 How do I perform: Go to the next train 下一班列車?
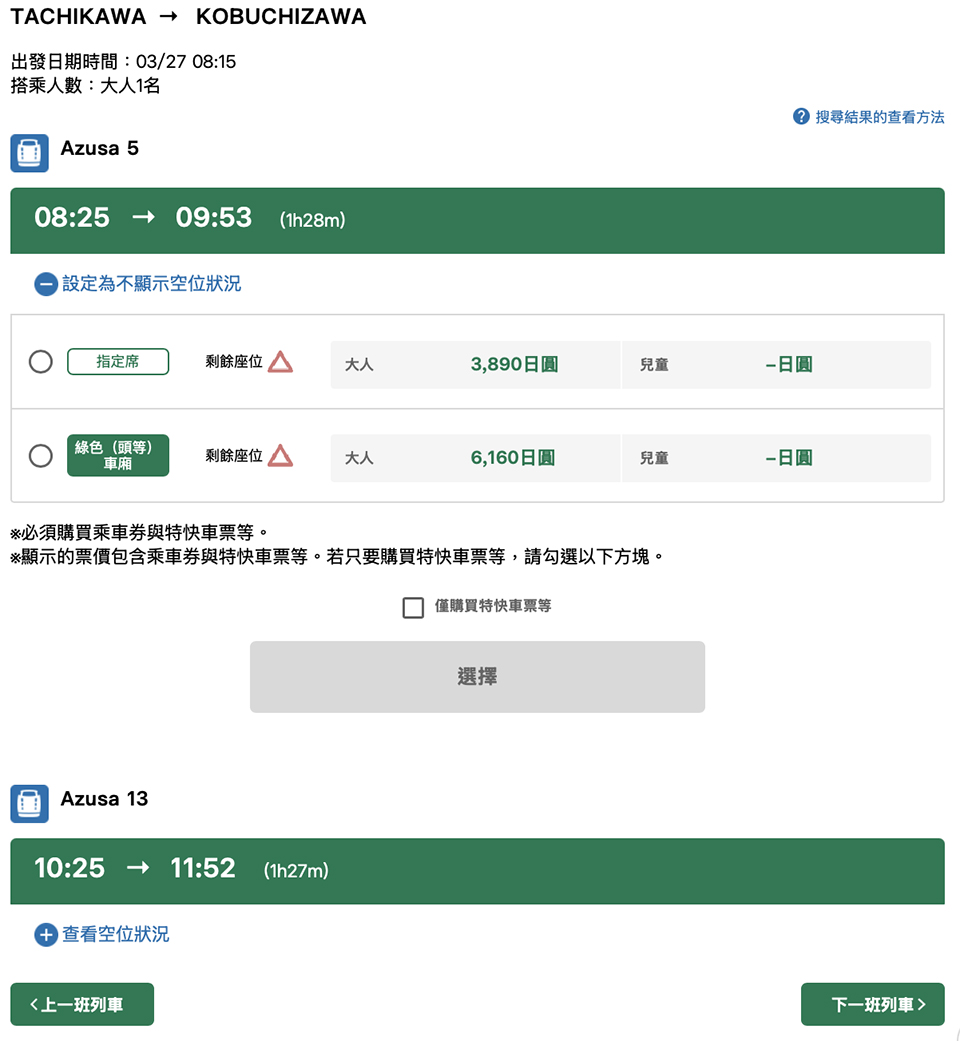click(872, 1004)
